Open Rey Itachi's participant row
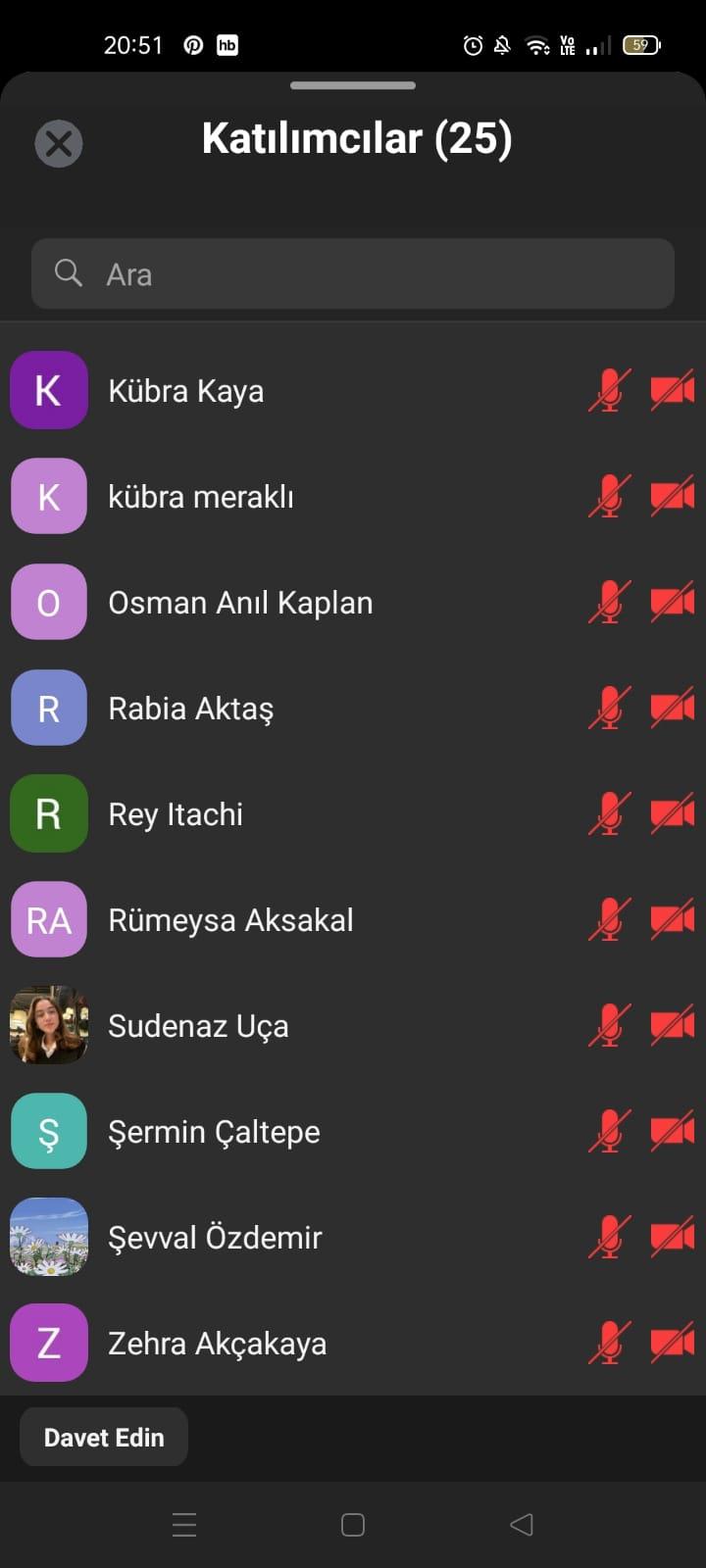The width and height of the screenshot is (706, 1568). click(353, 813)
